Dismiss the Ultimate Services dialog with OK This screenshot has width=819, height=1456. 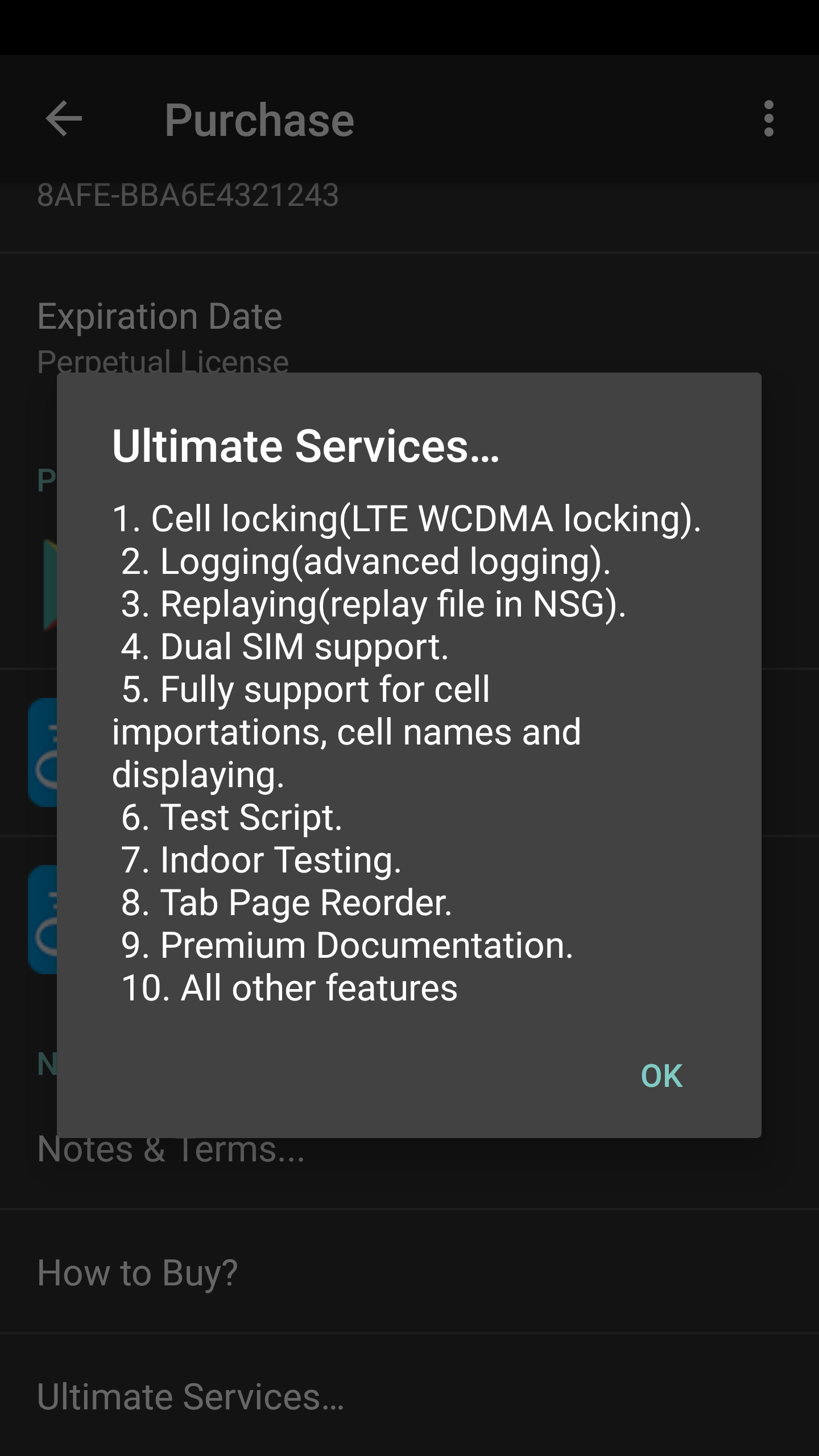tap(661, 1076)
